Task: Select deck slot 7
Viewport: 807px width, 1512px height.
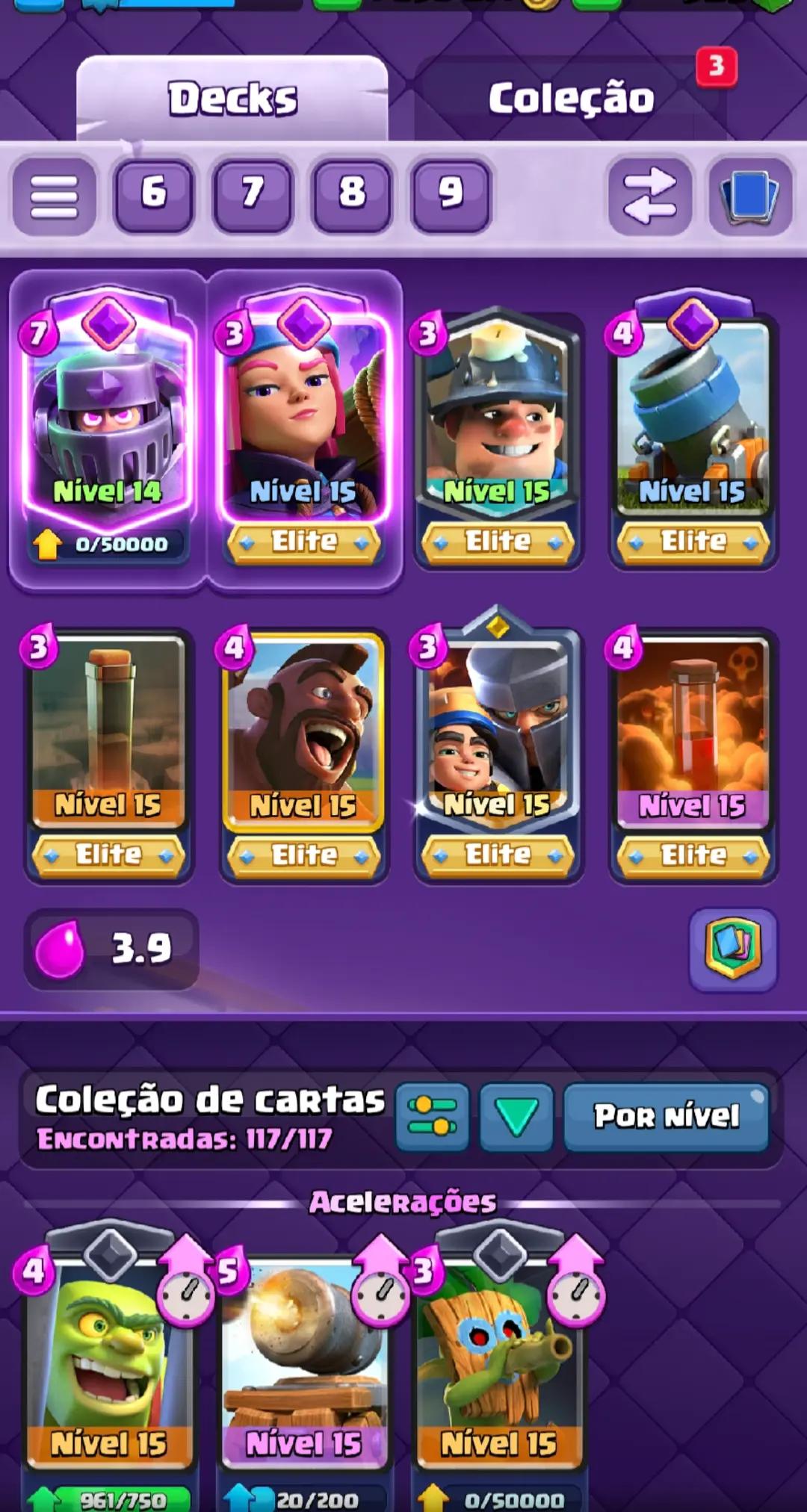Action: coord(253,194)
